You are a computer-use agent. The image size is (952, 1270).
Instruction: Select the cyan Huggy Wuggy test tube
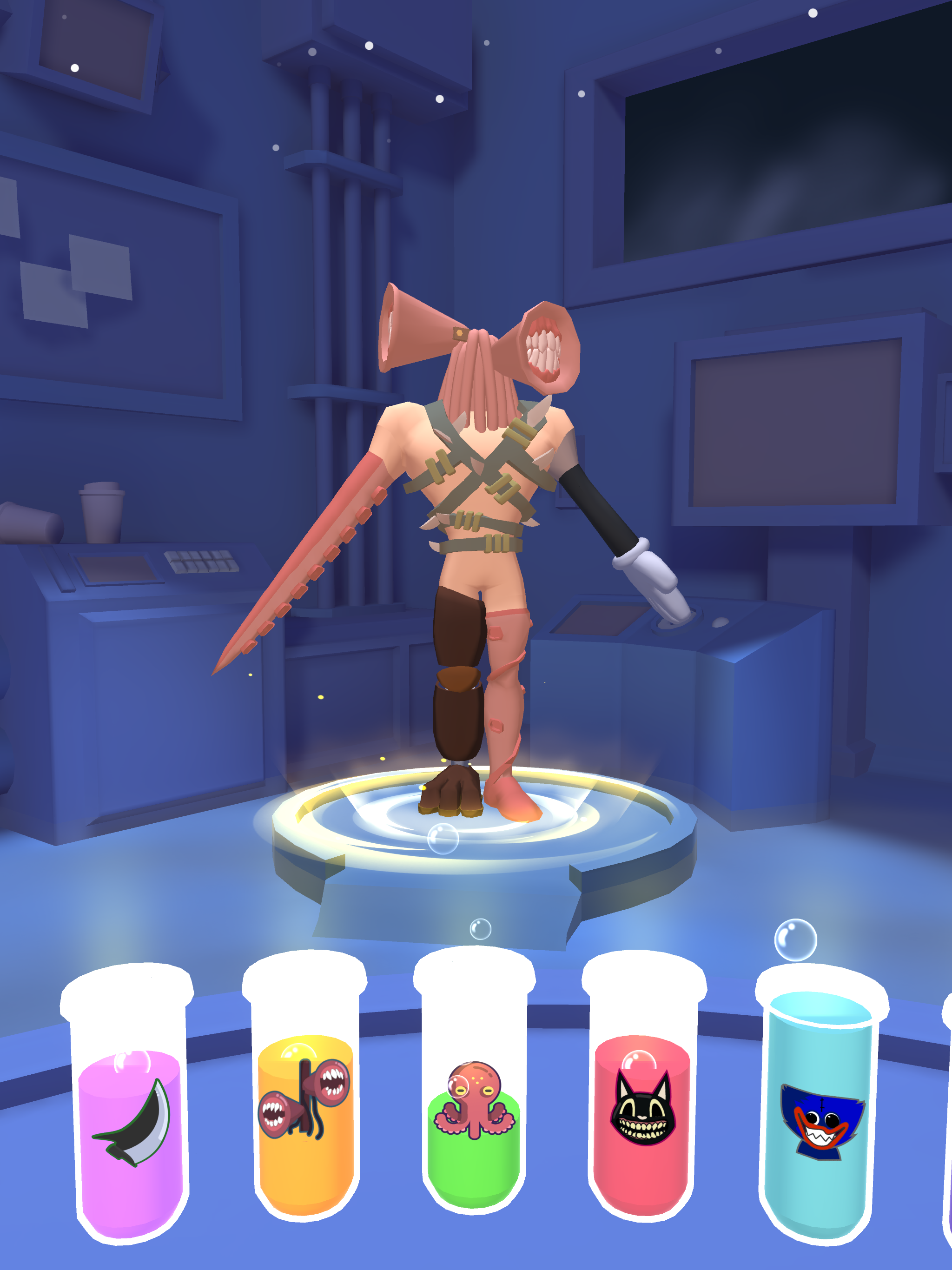(820, 1119)
